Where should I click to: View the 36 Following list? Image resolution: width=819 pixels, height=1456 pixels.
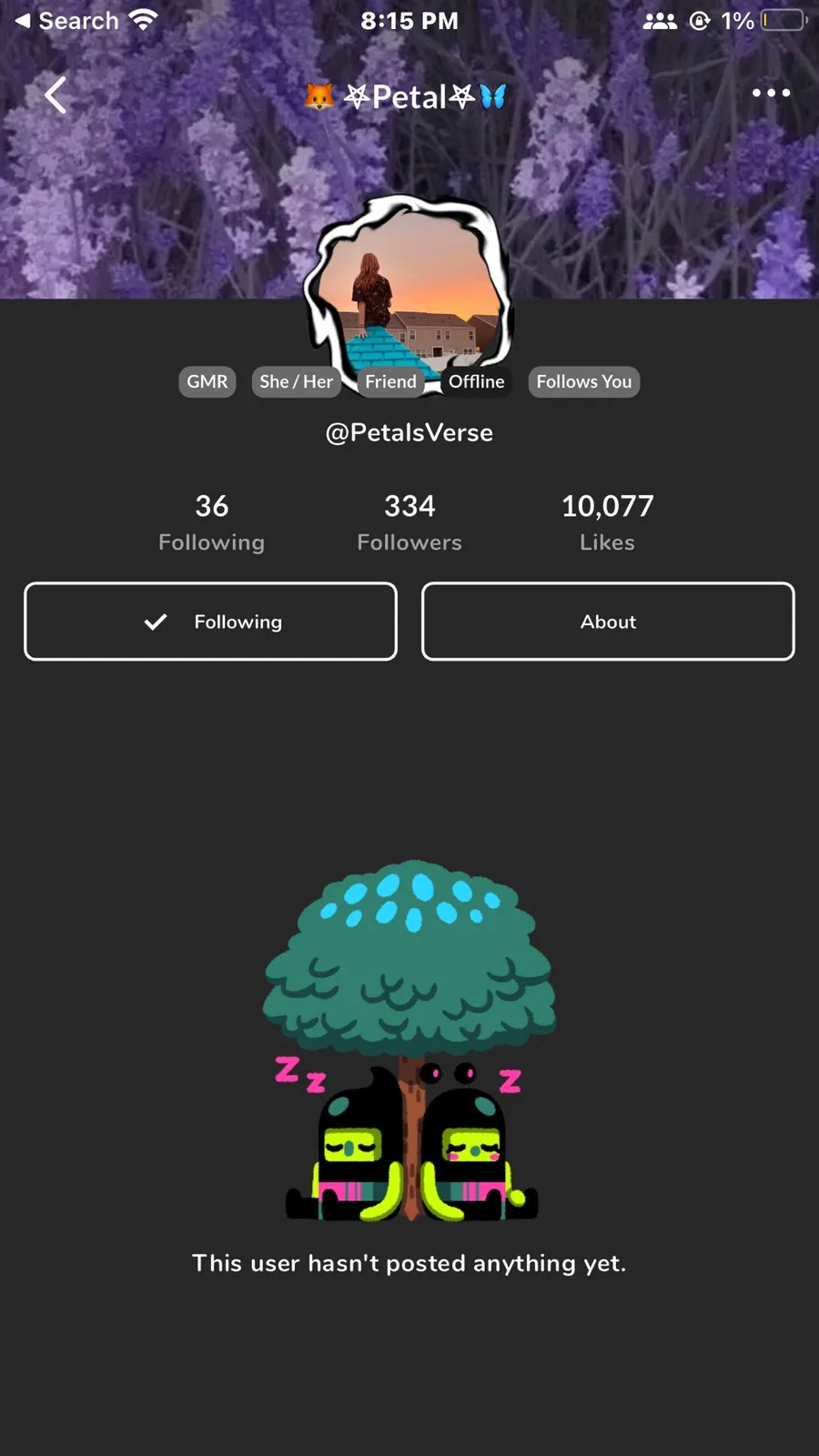coord(211,522)
